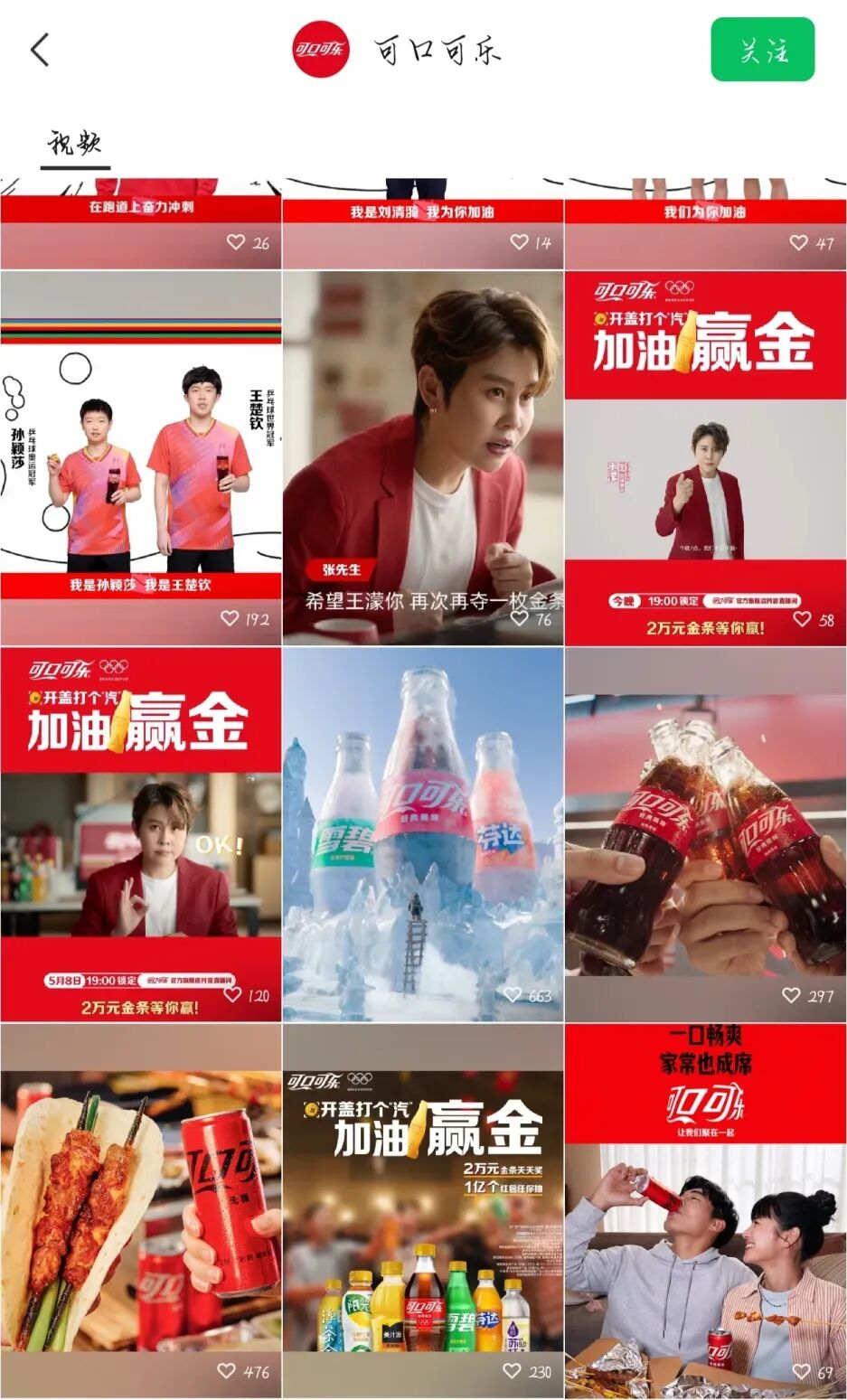Screen dimensions: 847x1400
Task: Select the 视频 tab
Action: 75,145
